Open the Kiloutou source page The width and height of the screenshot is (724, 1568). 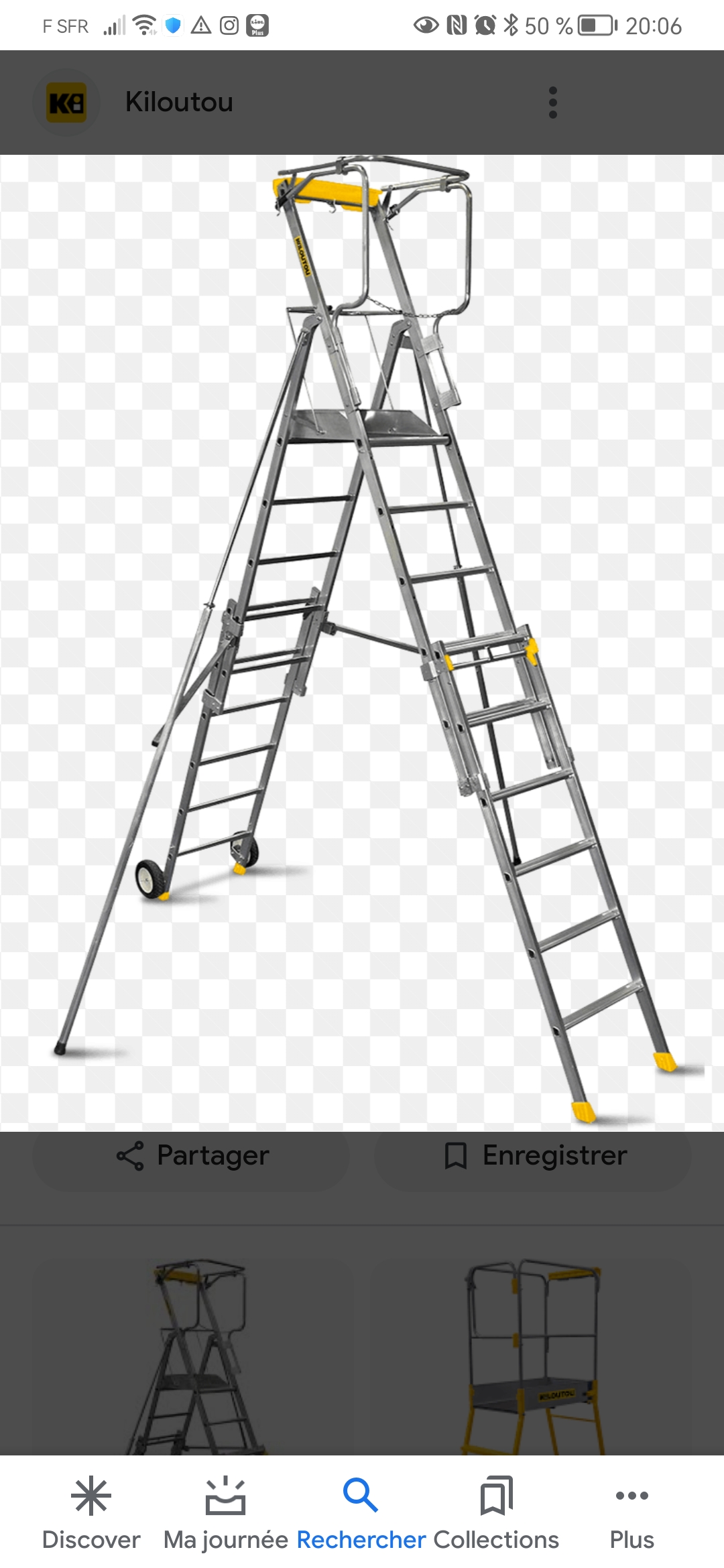(x=178, y=103)
